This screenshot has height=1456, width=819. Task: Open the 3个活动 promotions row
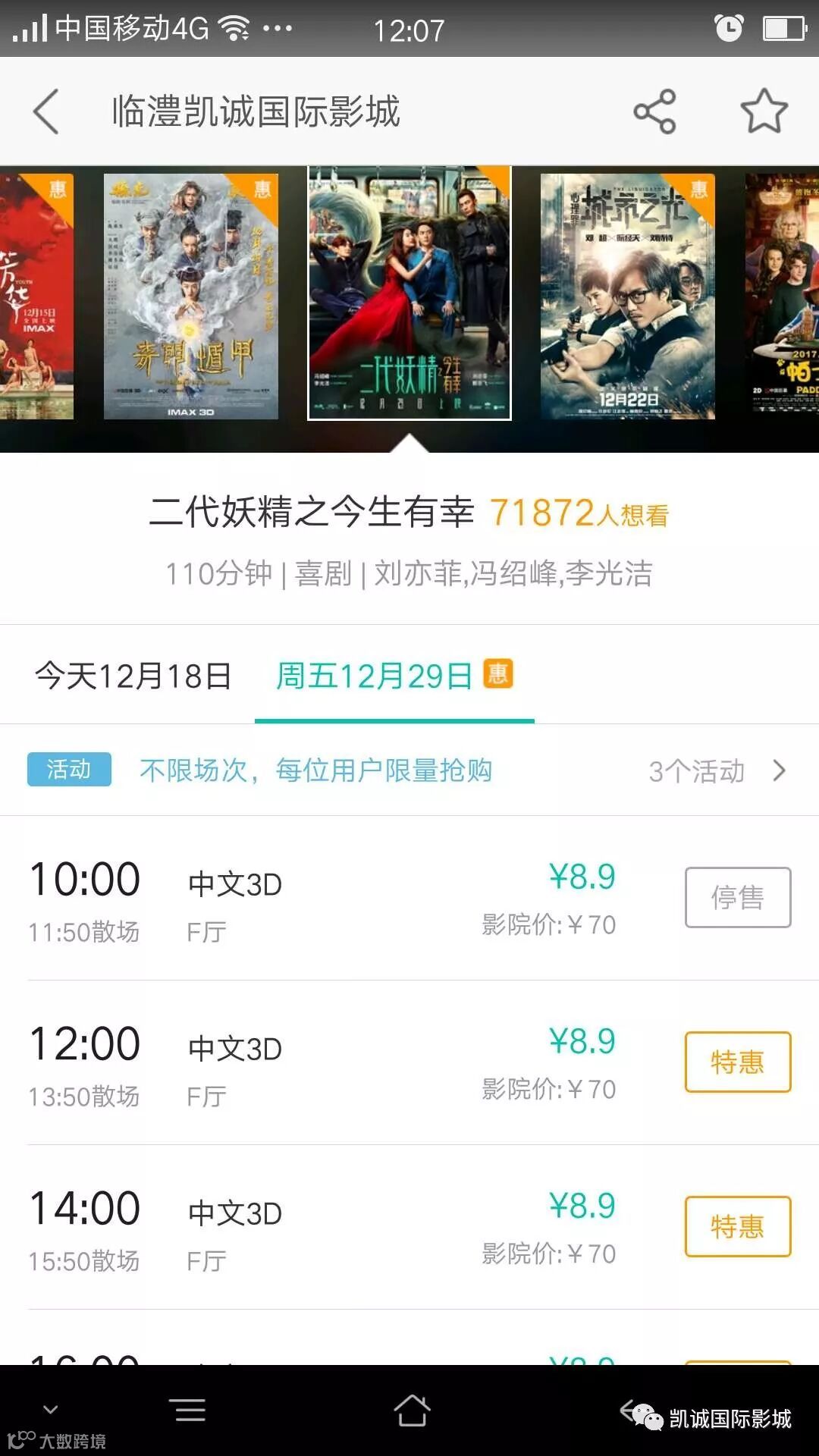[716, 771]
